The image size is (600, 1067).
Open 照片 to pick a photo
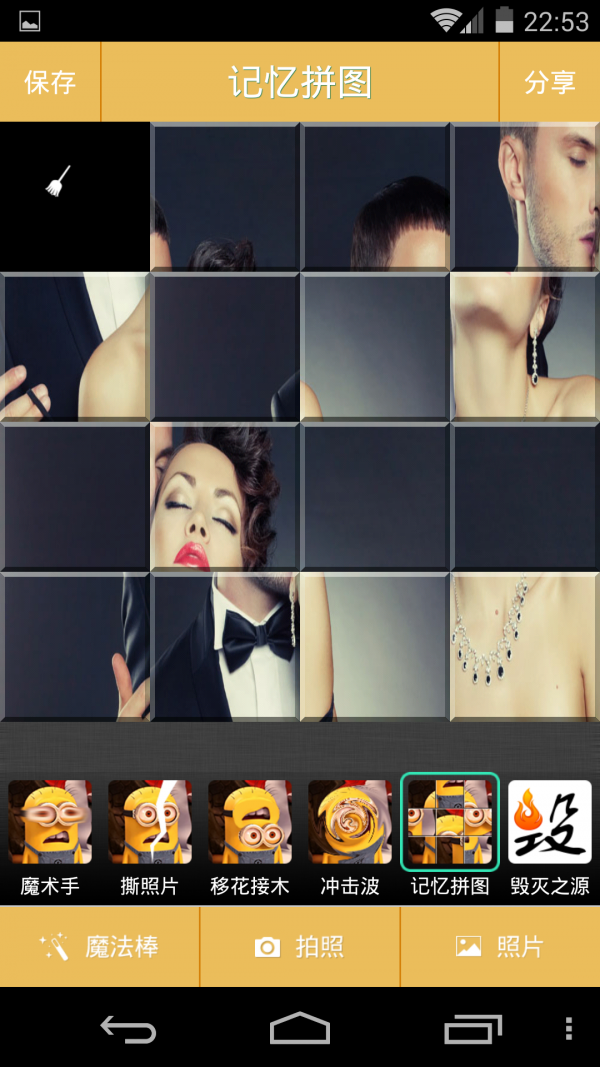click(x=500, y=946)
